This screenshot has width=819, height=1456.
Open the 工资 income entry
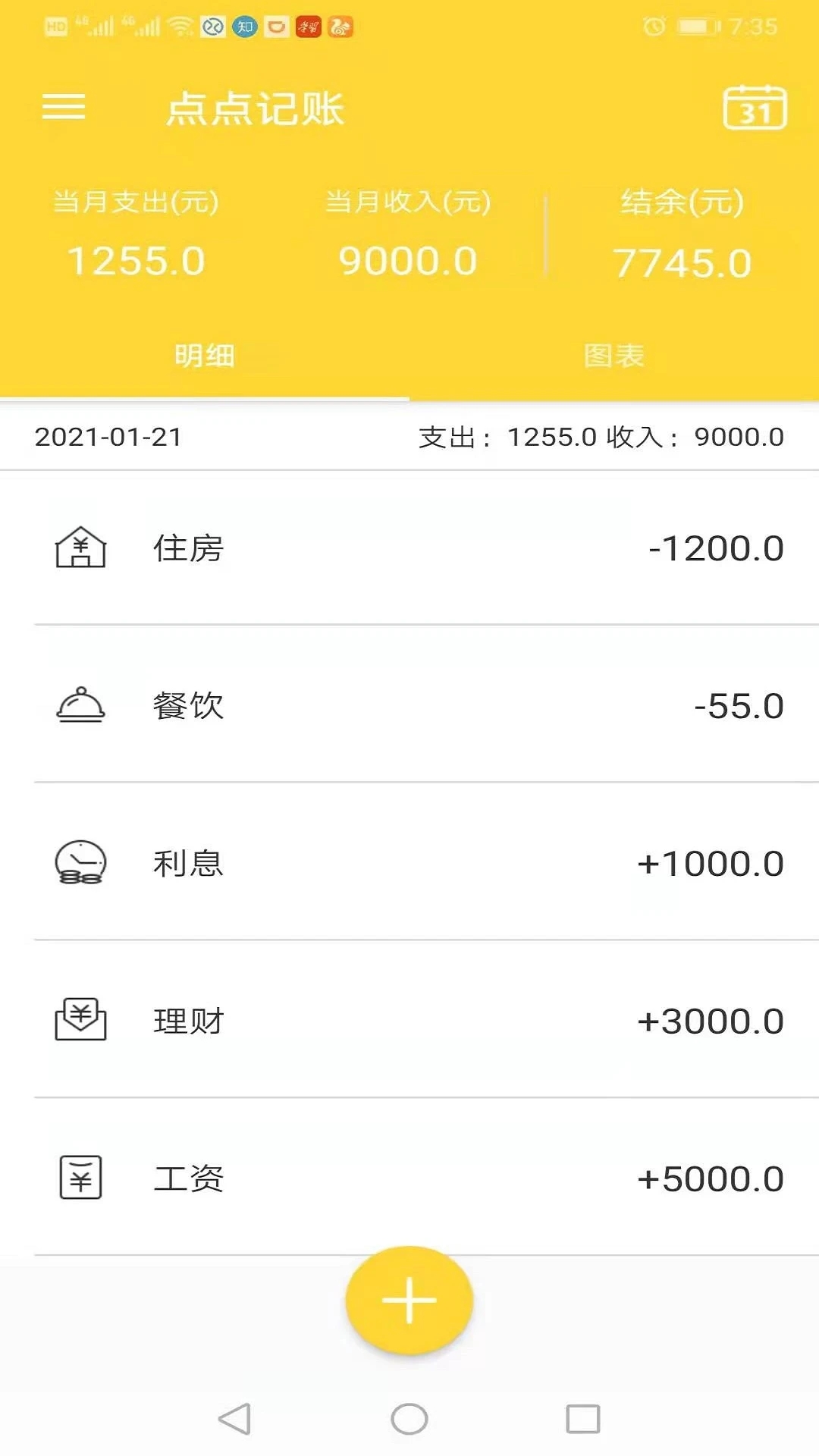tap(409, 1179)
